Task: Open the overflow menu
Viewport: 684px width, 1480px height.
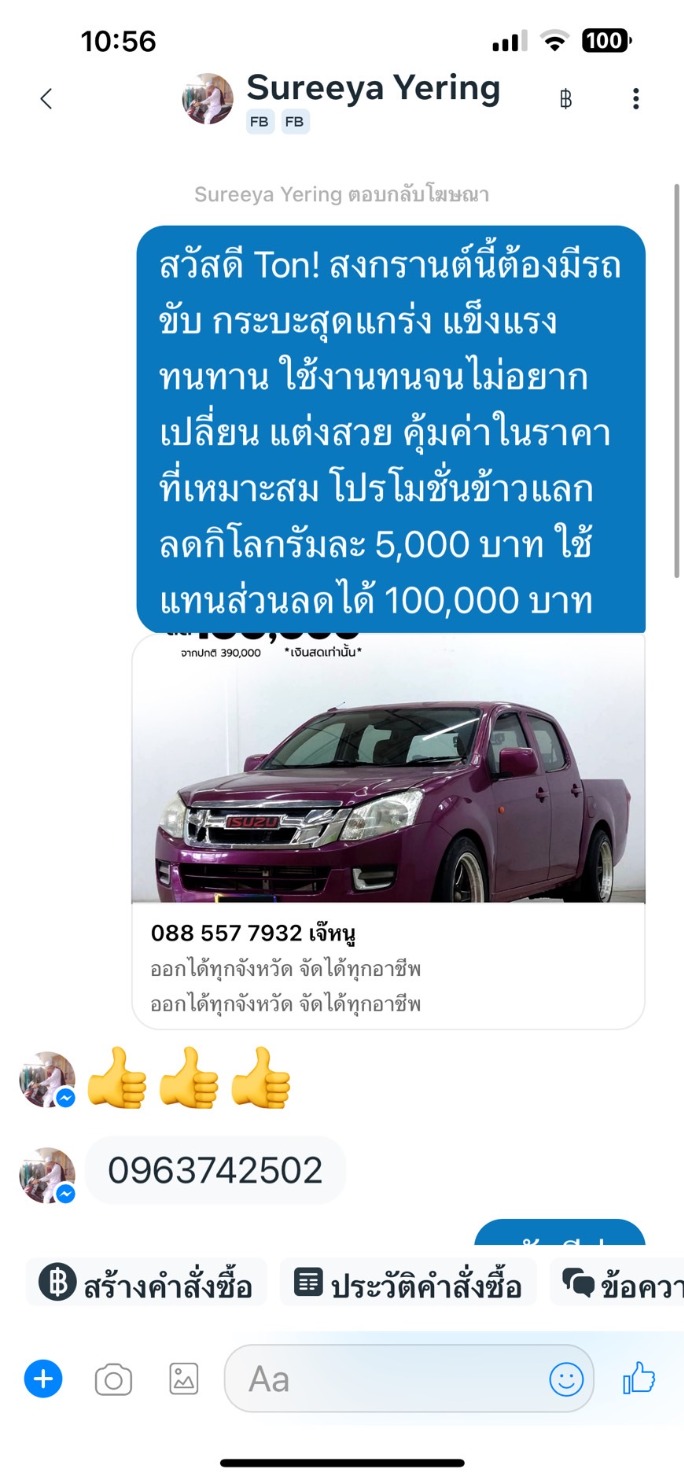Action: tap(636, 98)
